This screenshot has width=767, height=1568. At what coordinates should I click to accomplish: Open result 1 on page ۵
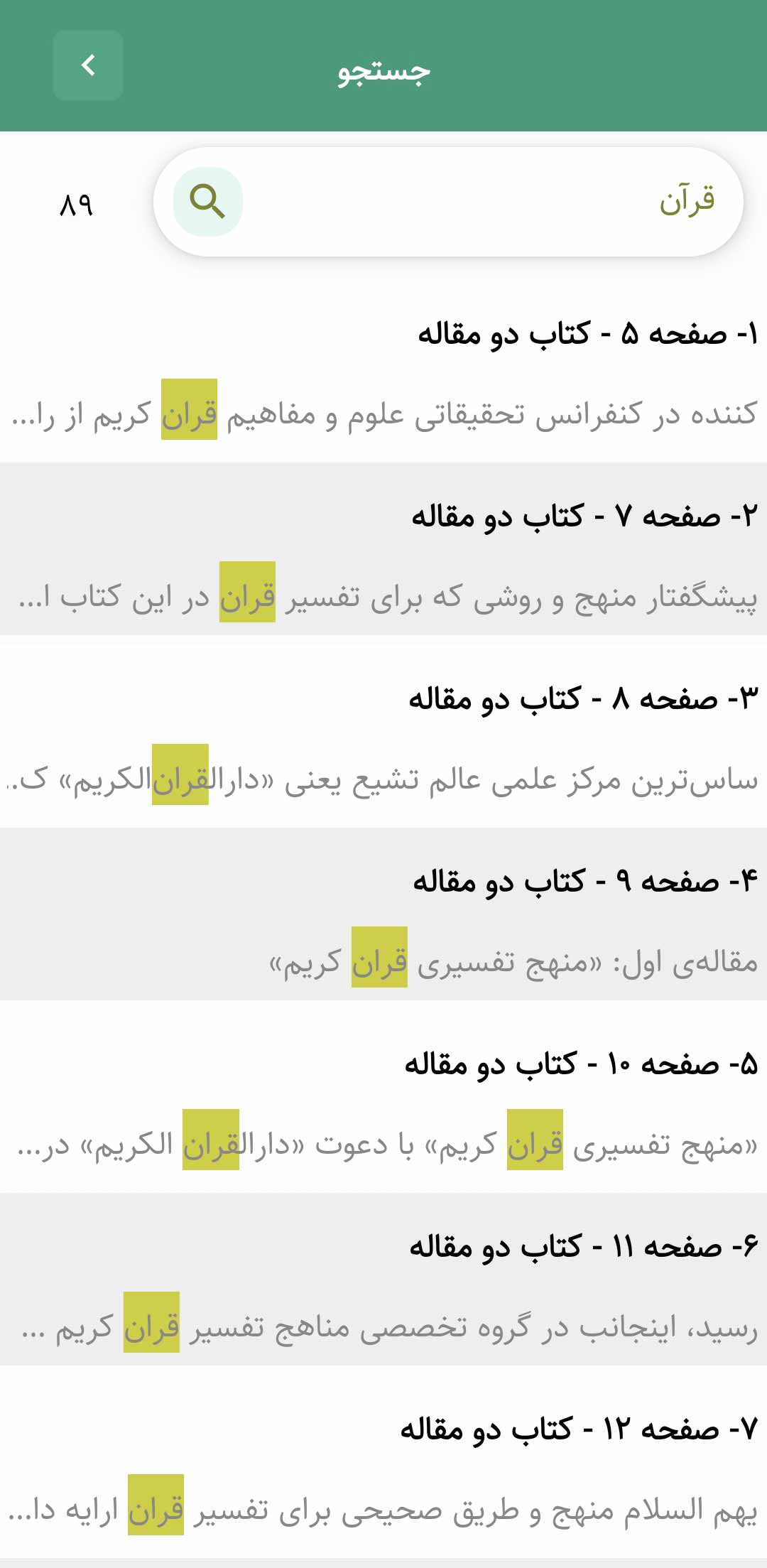[383, 372]
